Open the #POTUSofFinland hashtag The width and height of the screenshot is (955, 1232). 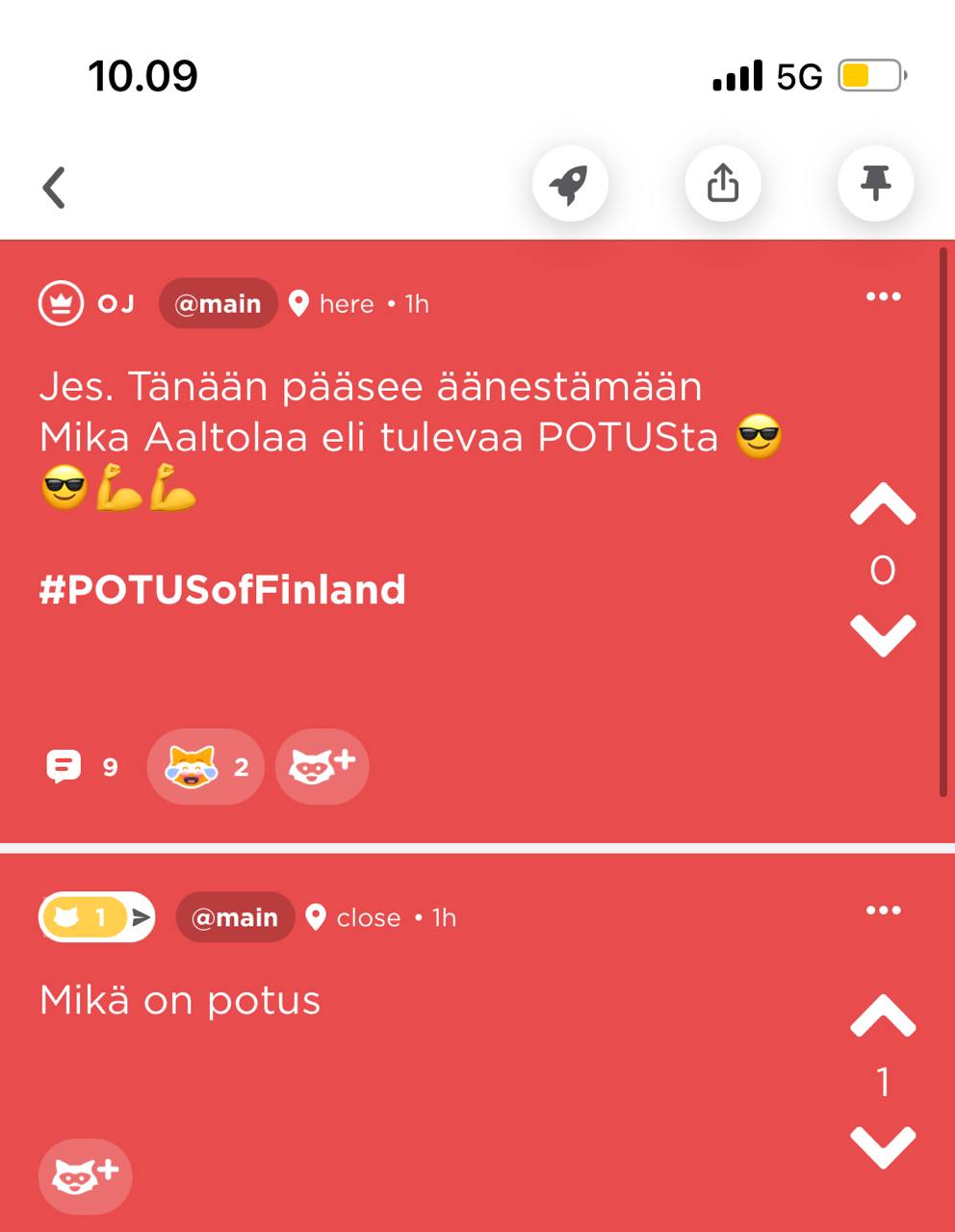point(222,589)
